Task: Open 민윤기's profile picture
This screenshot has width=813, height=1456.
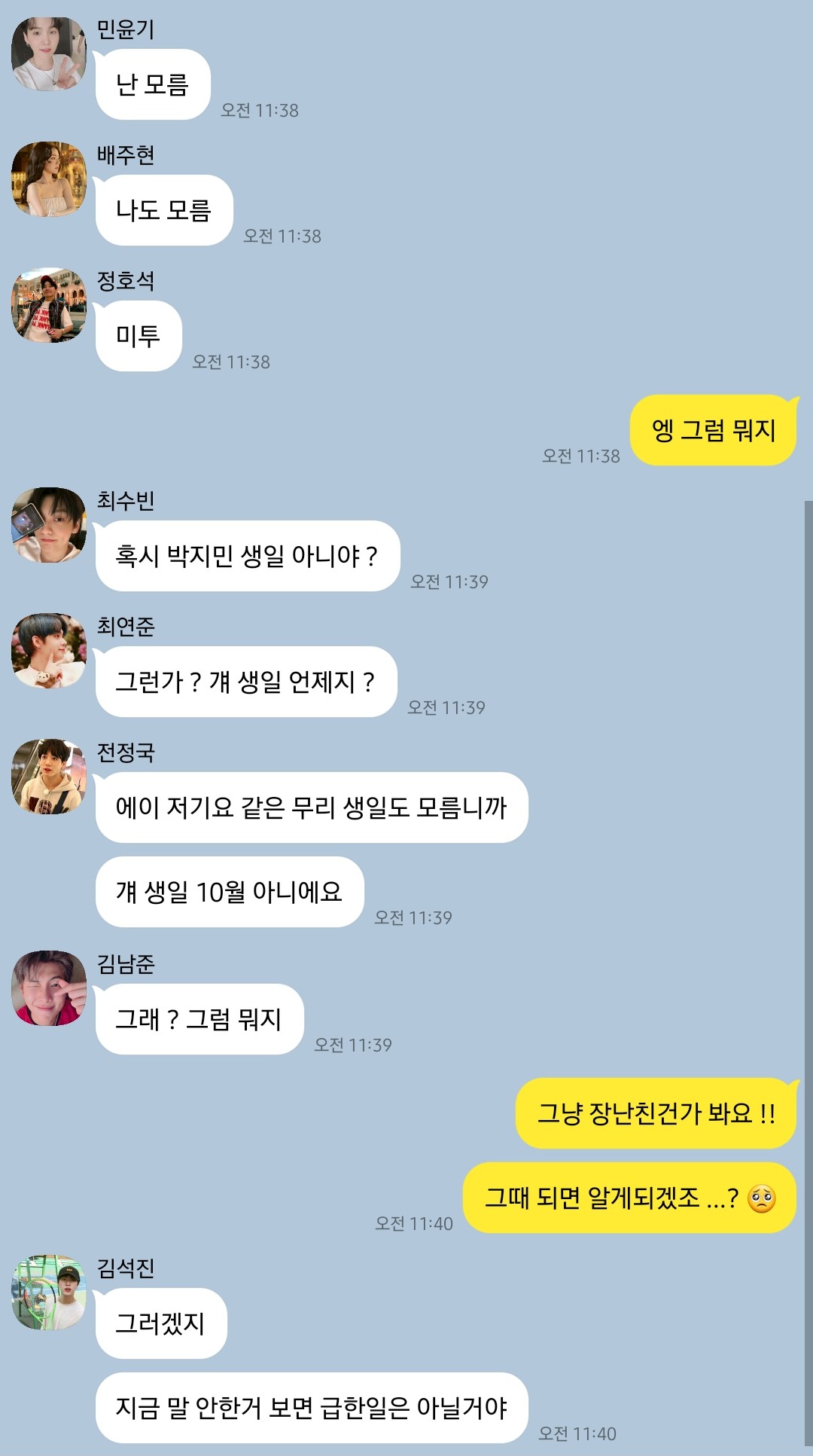Action: click(x=49, y=54)
